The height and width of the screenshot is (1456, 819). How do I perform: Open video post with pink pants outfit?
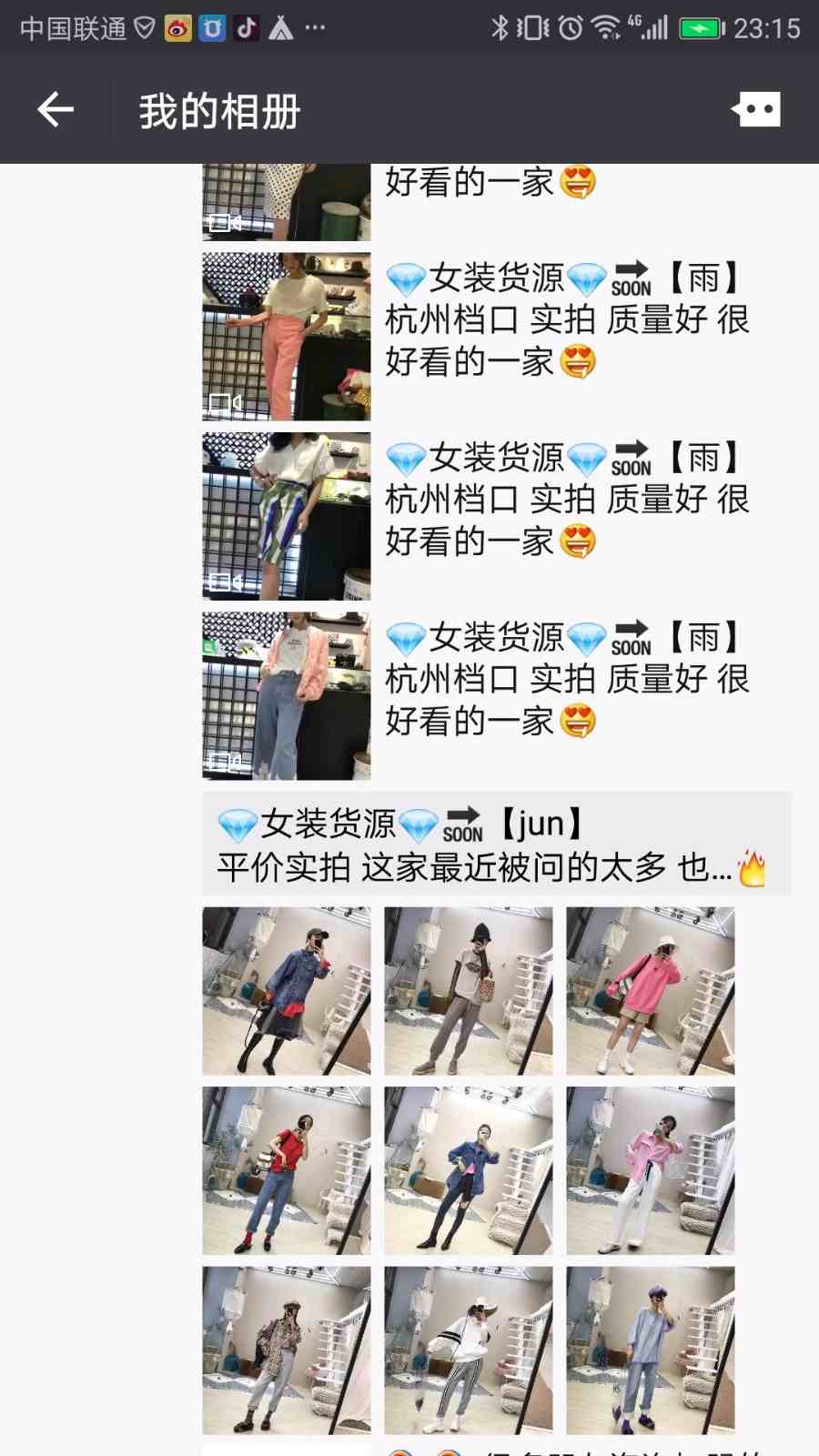click(x=286, y=337)
